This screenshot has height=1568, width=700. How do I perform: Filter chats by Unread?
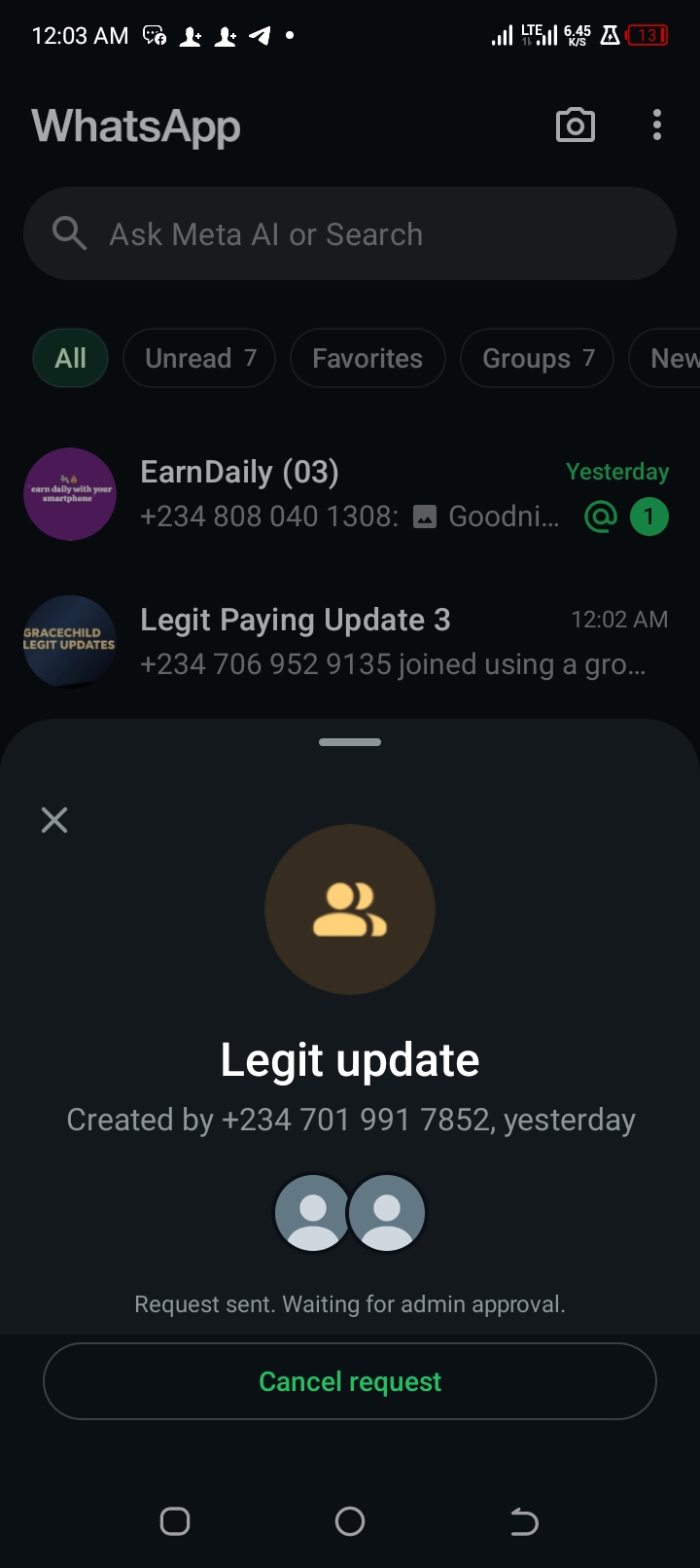(199, 359)
